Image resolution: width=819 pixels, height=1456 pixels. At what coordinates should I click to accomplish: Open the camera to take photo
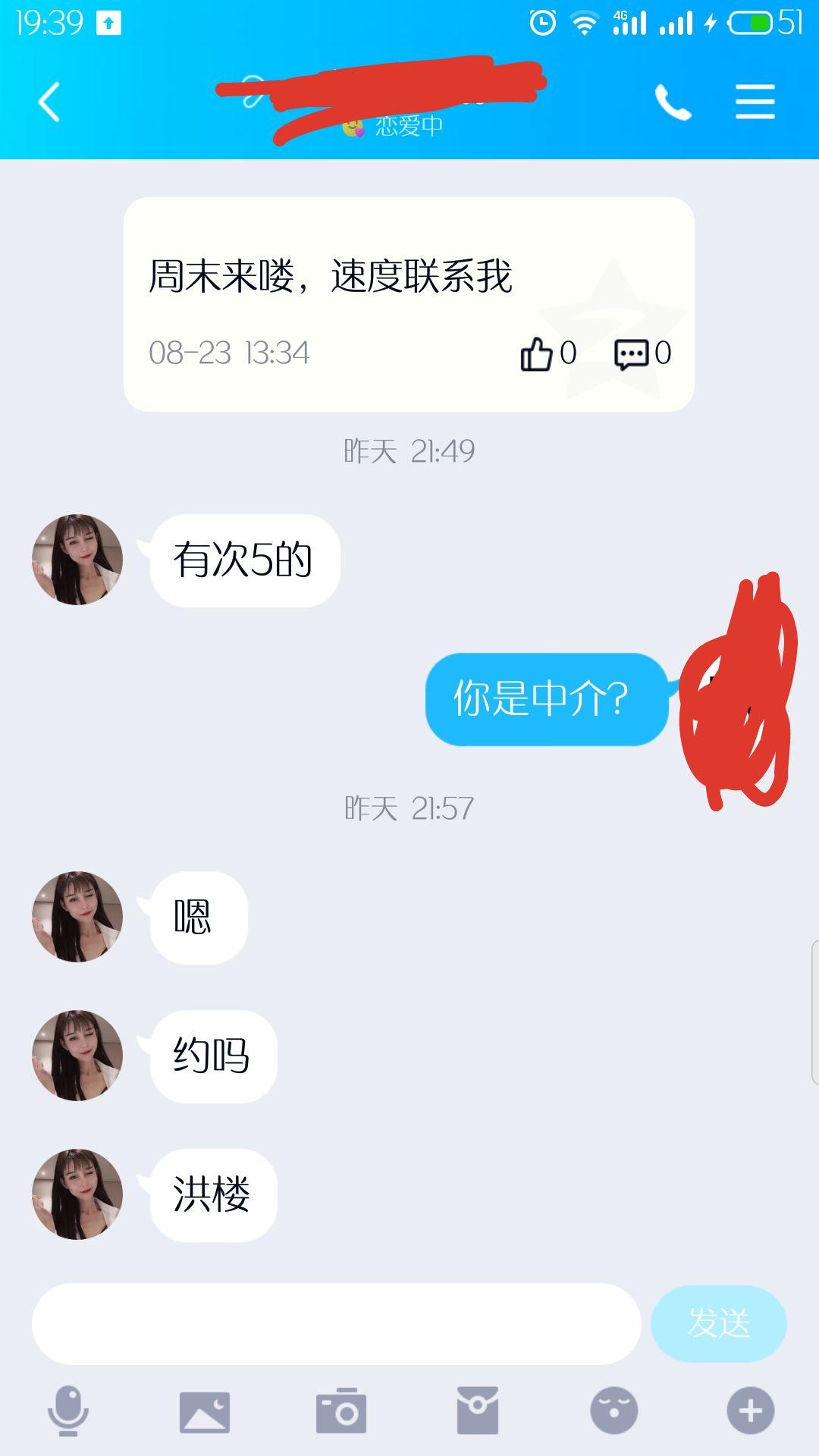pos(341,1411)
